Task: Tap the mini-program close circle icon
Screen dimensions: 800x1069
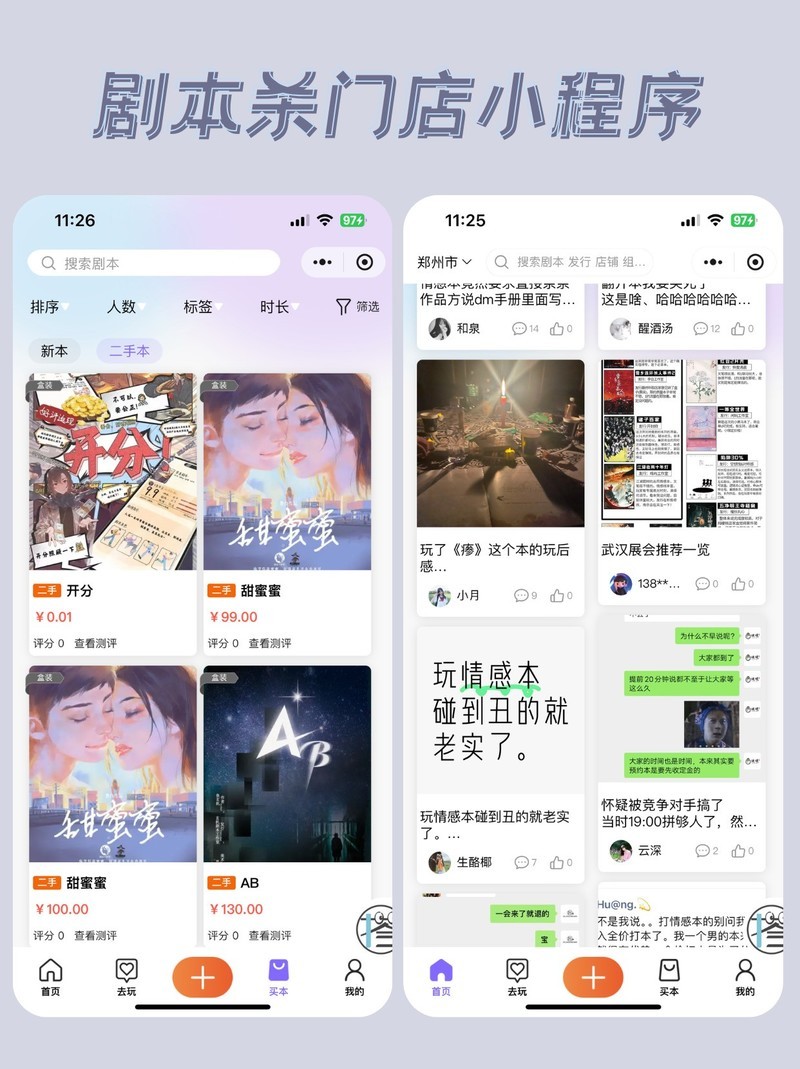Action: (365, 261)
